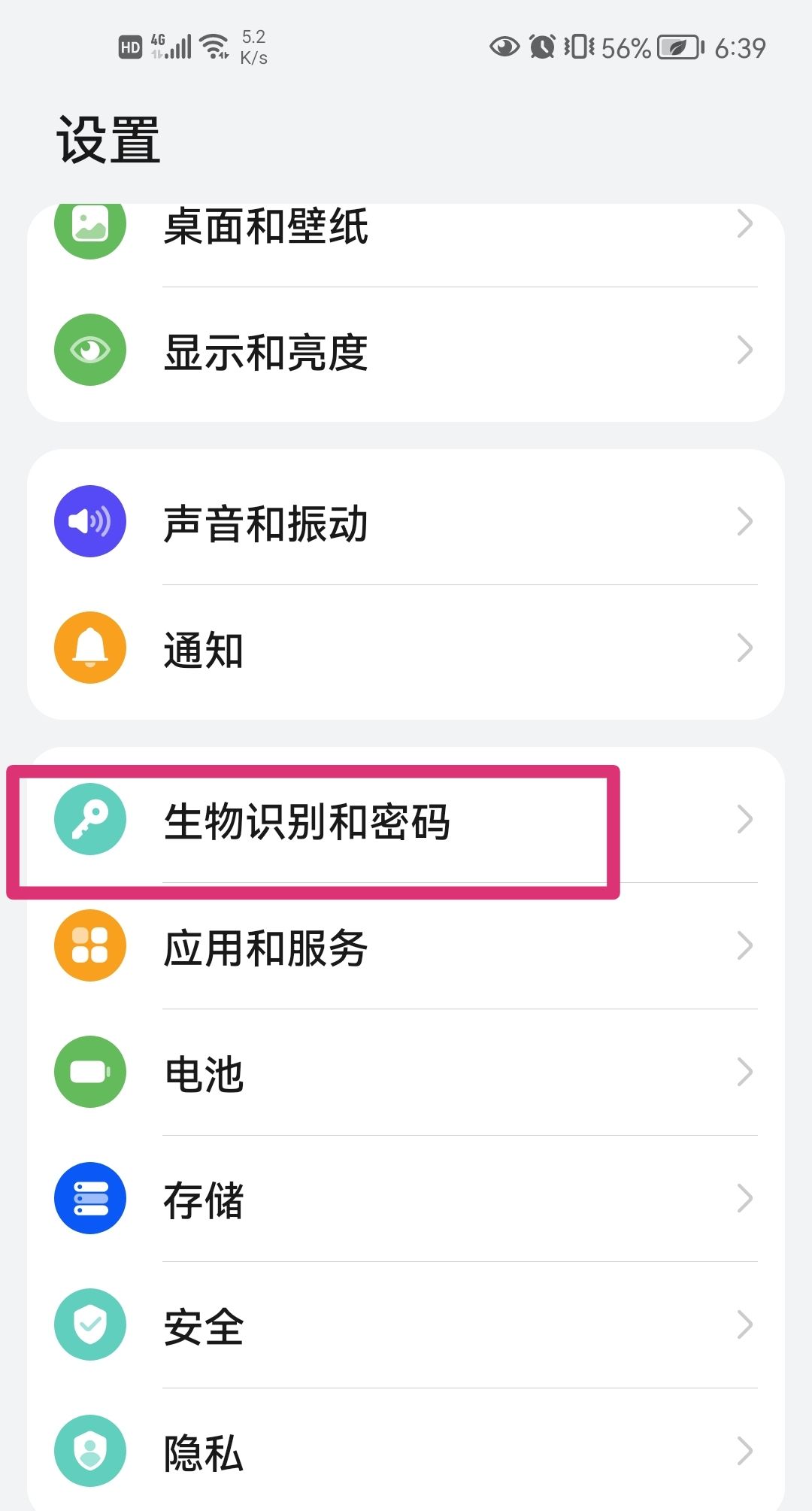The image size is (812, 1511).
Task: Tap the battery percentage 56% indicator
Action: (625, 47)
